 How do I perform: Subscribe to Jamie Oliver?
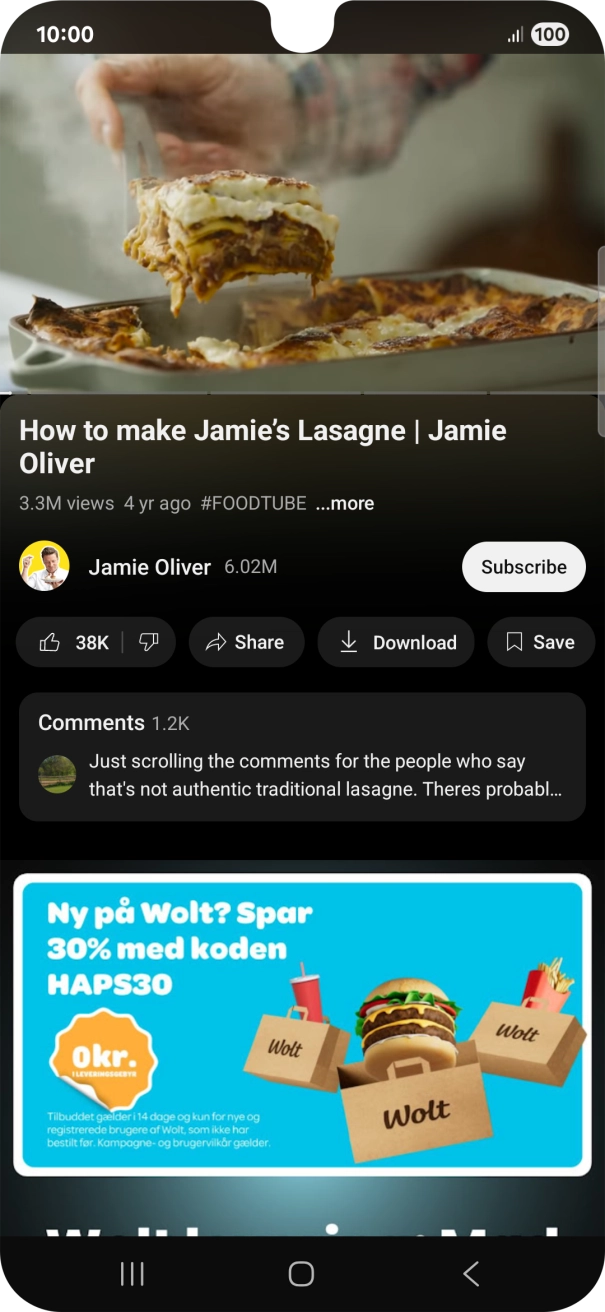pyautogui.click(x=523, y=567)
